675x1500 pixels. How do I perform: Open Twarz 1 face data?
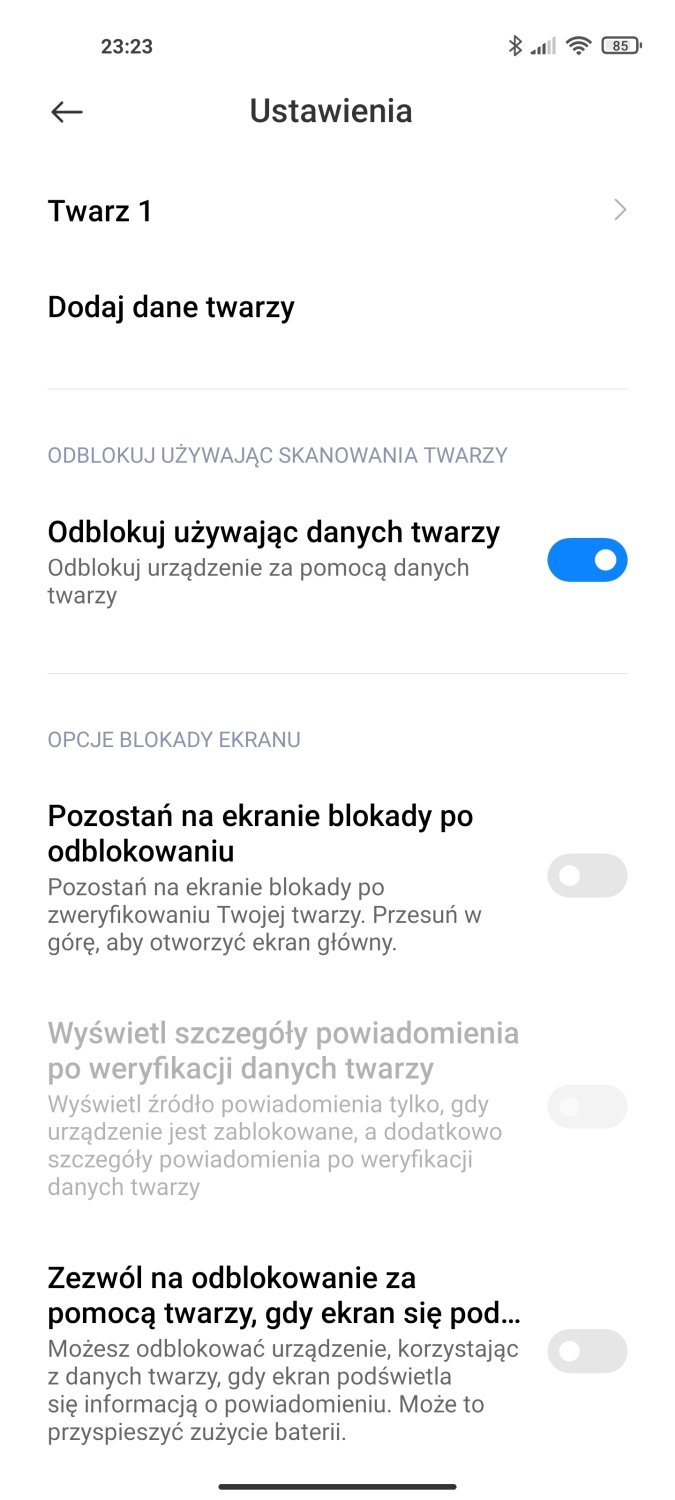337,211
